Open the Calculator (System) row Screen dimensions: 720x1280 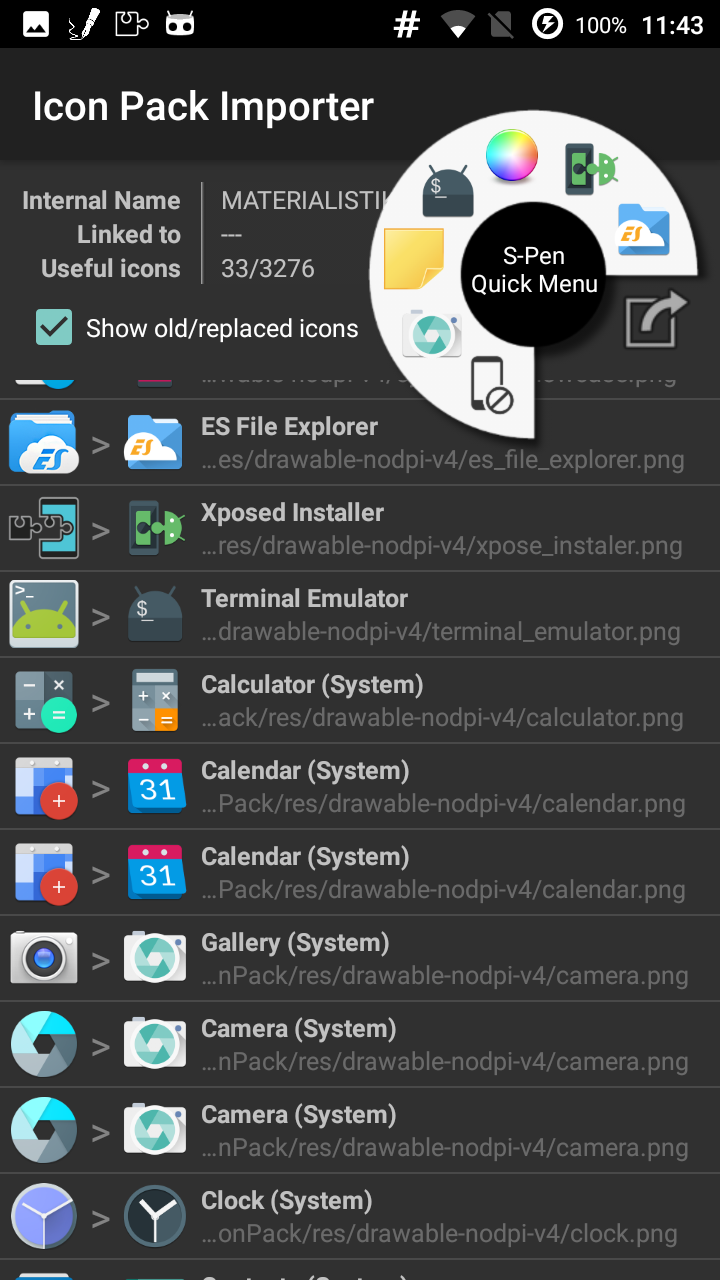(360, 701)
